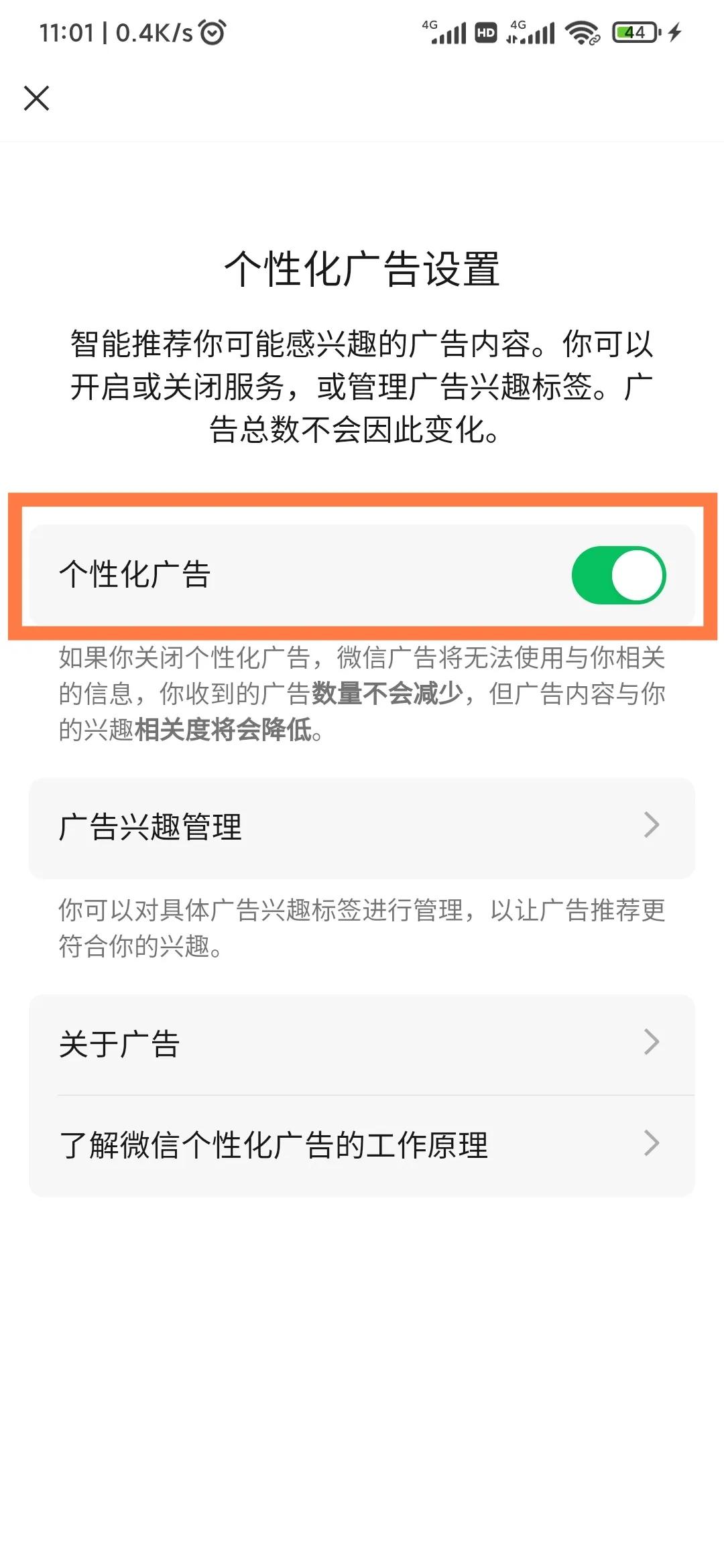
Task: Tap the 个性化广告设置 page title
Action: tap(362, 267)
